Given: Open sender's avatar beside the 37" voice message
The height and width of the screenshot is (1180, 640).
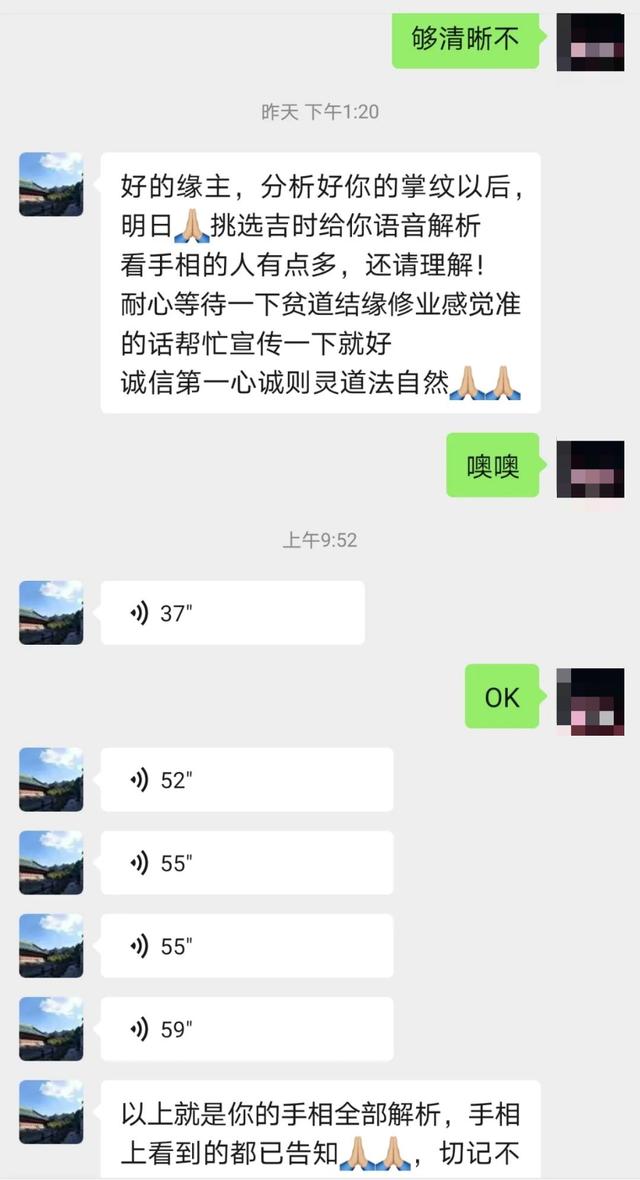Looking at the screenshot, I should click(51, 613).
